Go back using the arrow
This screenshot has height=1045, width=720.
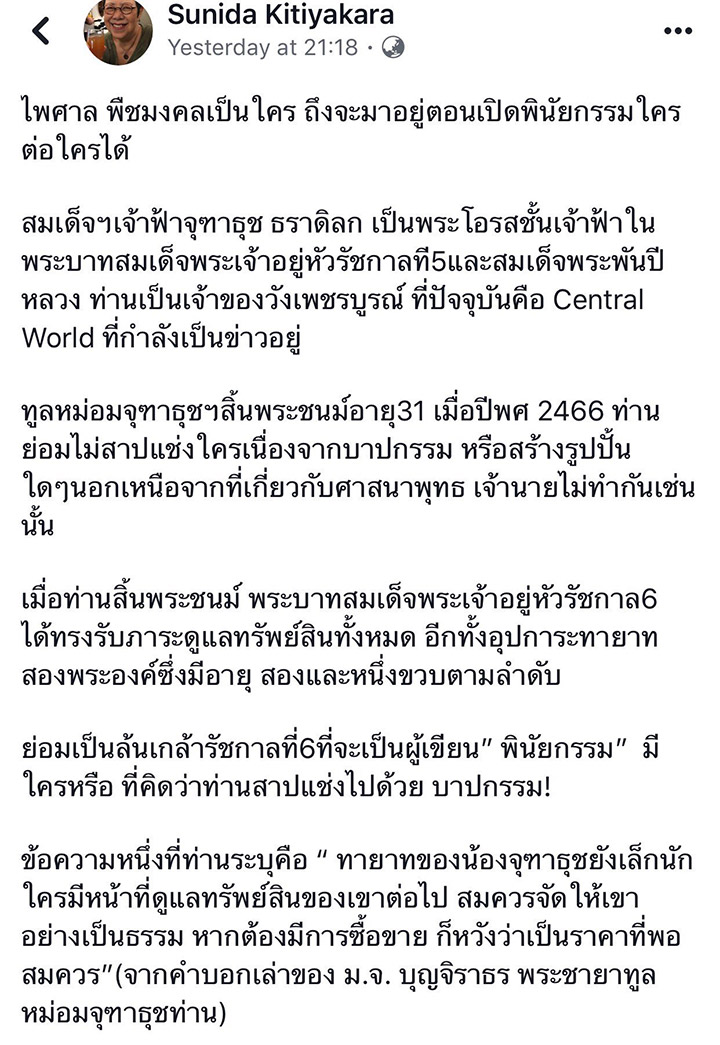(40, 31)
